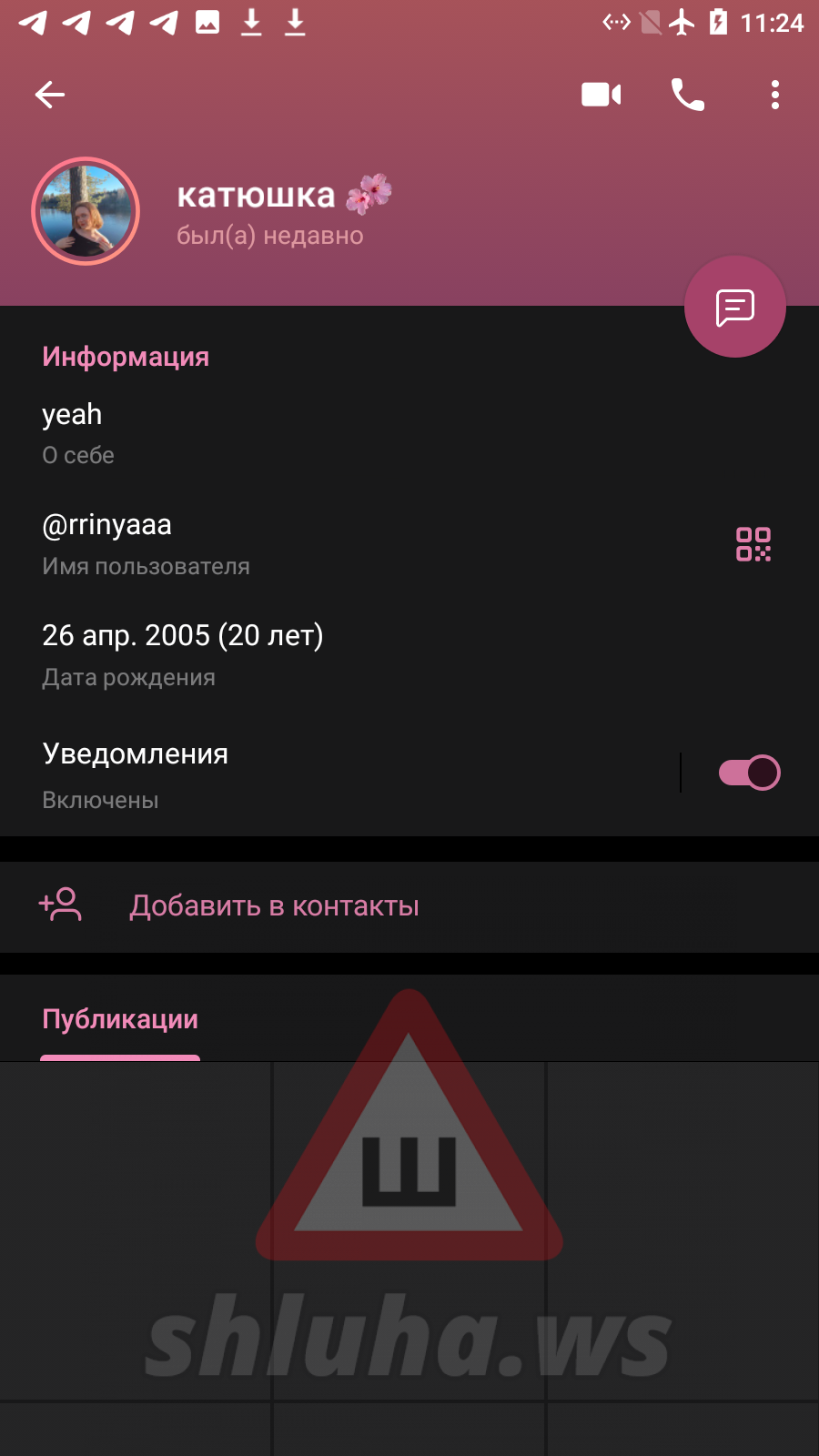
Task: Go back from the profile screen
Action: coord(50,95)
